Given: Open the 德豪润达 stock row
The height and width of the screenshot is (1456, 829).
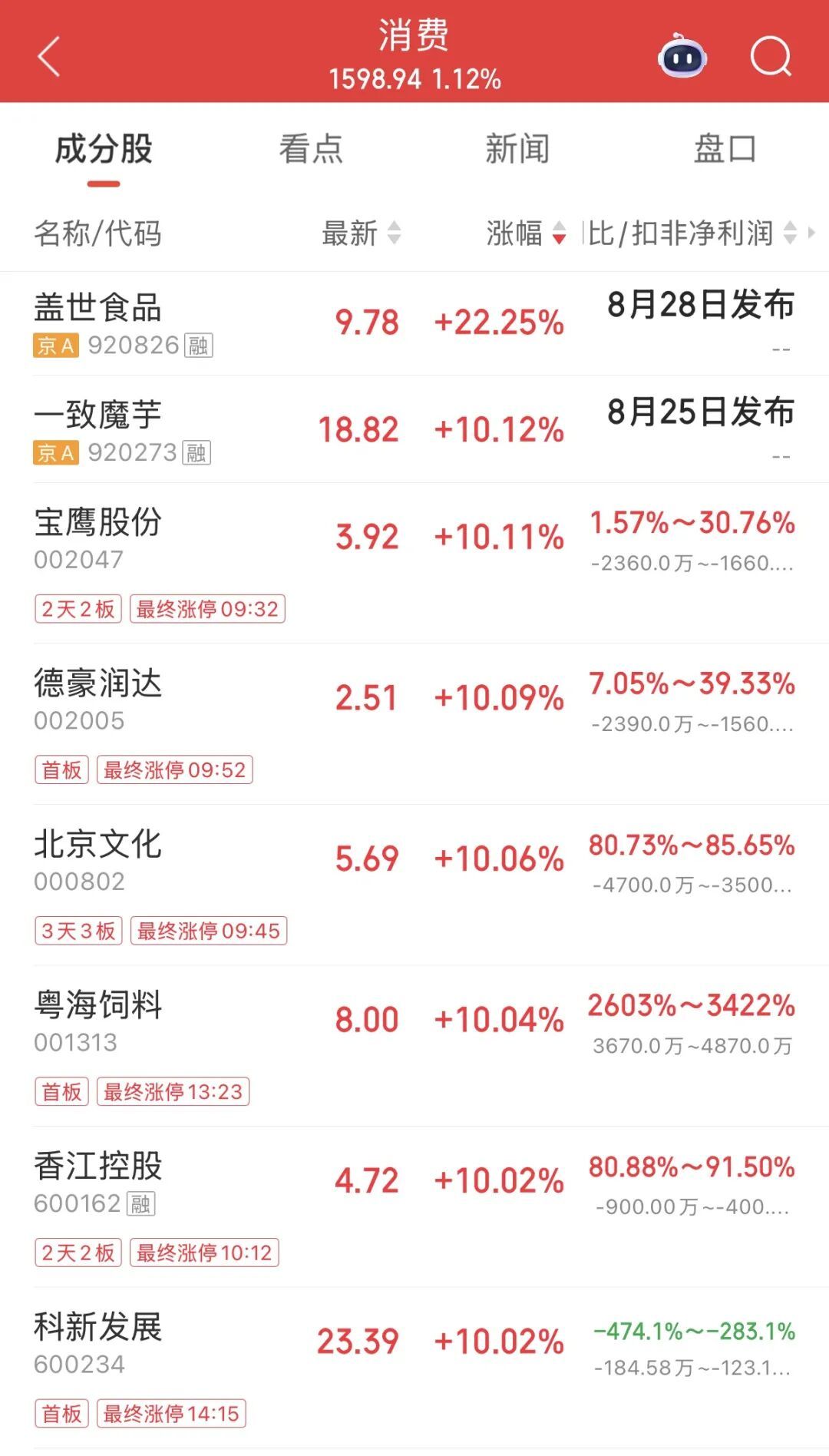Looking at the screenshot, I should [414, 724].
